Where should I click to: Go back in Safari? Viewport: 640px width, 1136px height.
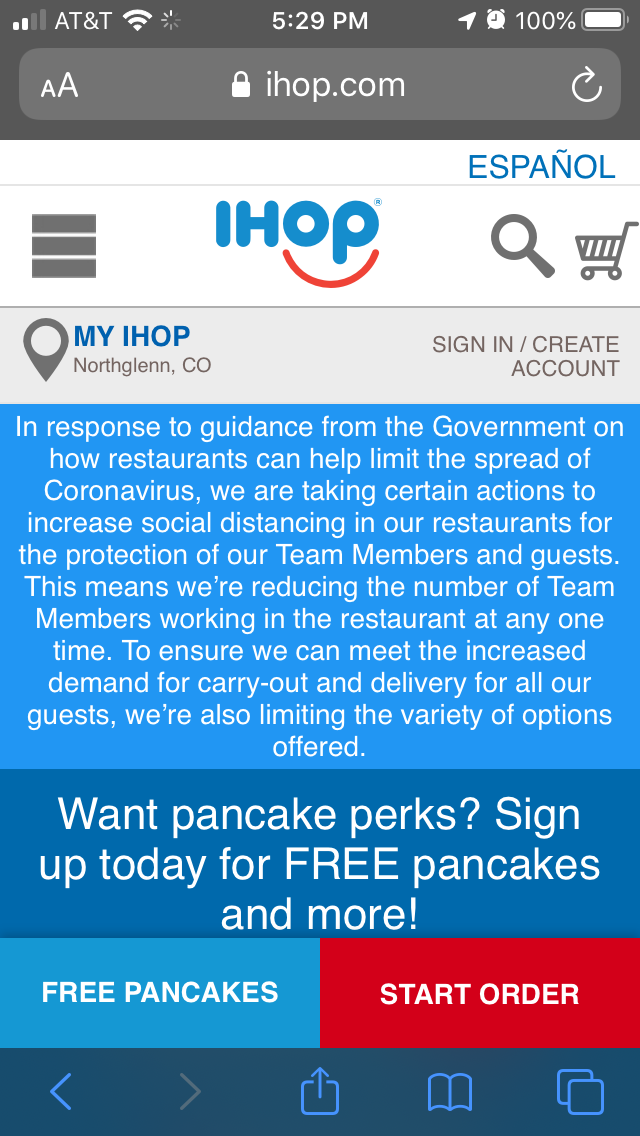(61, 1091)
